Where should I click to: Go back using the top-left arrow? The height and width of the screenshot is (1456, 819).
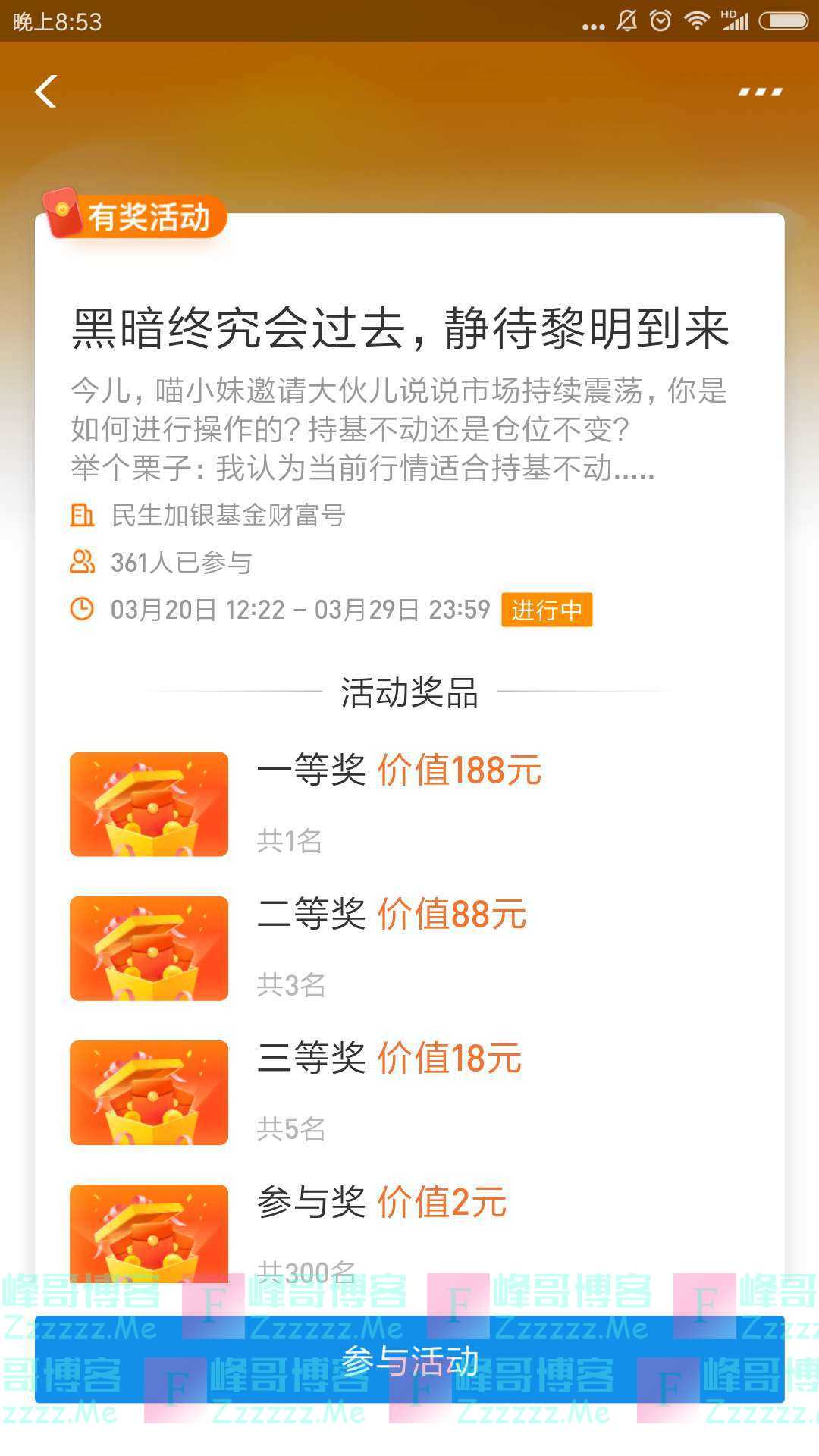tap(46, 92)
